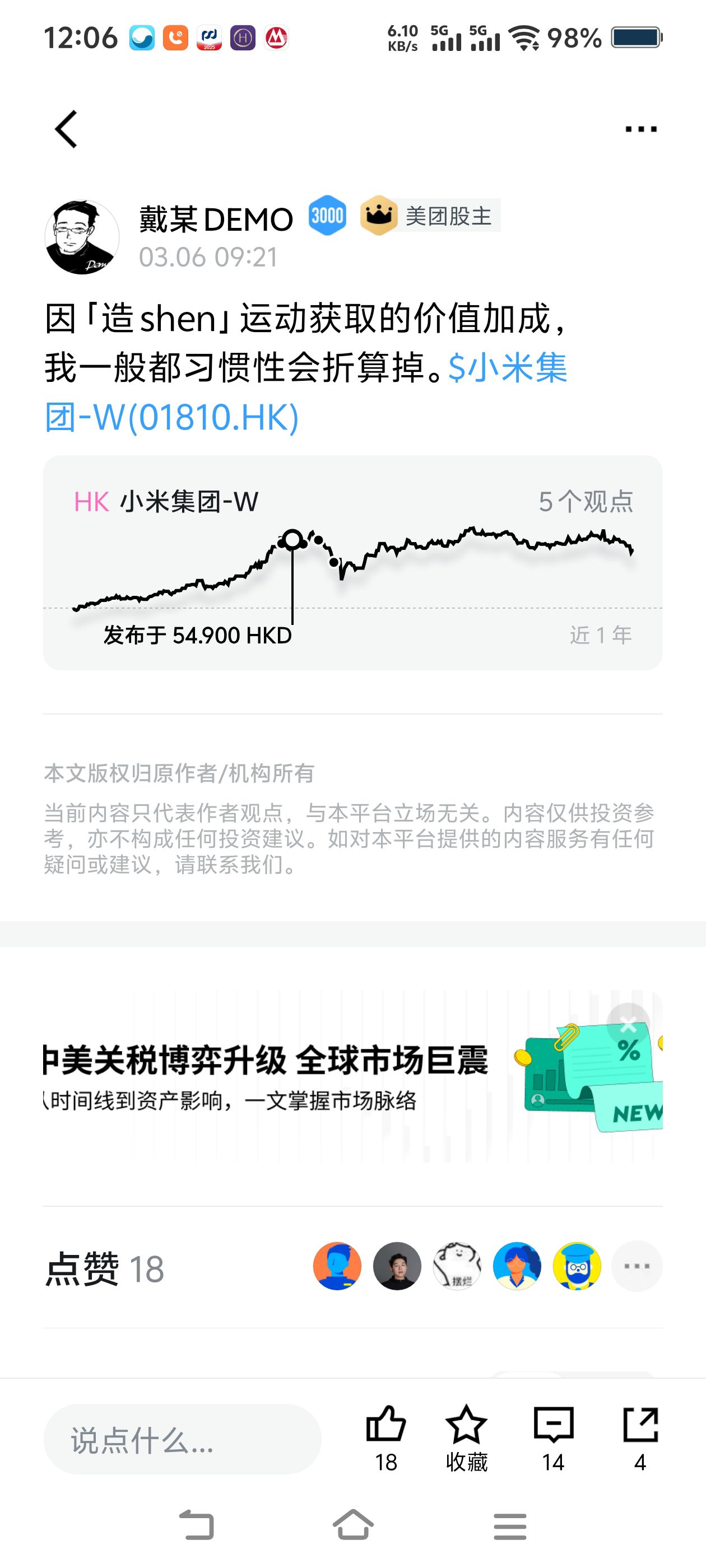Image resolution: width=706 pixels, height=1568 pixels.
Task: Show more users who liked
Action: [x=636, y=1266]
